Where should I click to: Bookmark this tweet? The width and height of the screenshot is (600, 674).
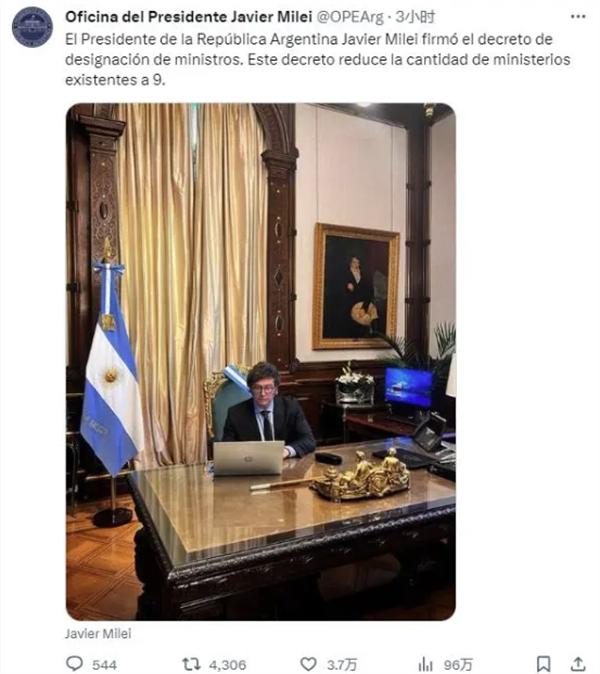click(543, 663)
